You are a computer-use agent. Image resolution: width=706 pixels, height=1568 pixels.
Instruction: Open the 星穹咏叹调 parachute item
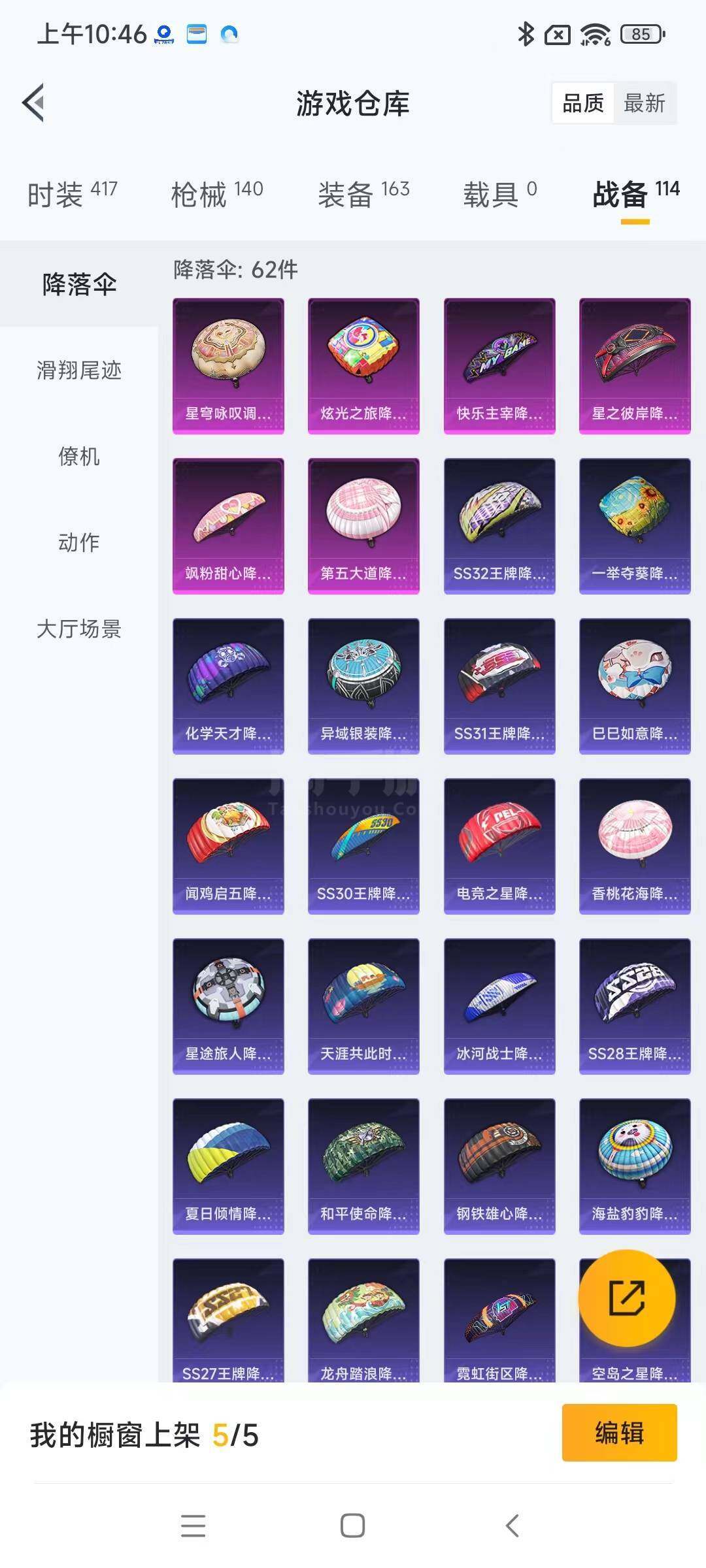(228, 366)
